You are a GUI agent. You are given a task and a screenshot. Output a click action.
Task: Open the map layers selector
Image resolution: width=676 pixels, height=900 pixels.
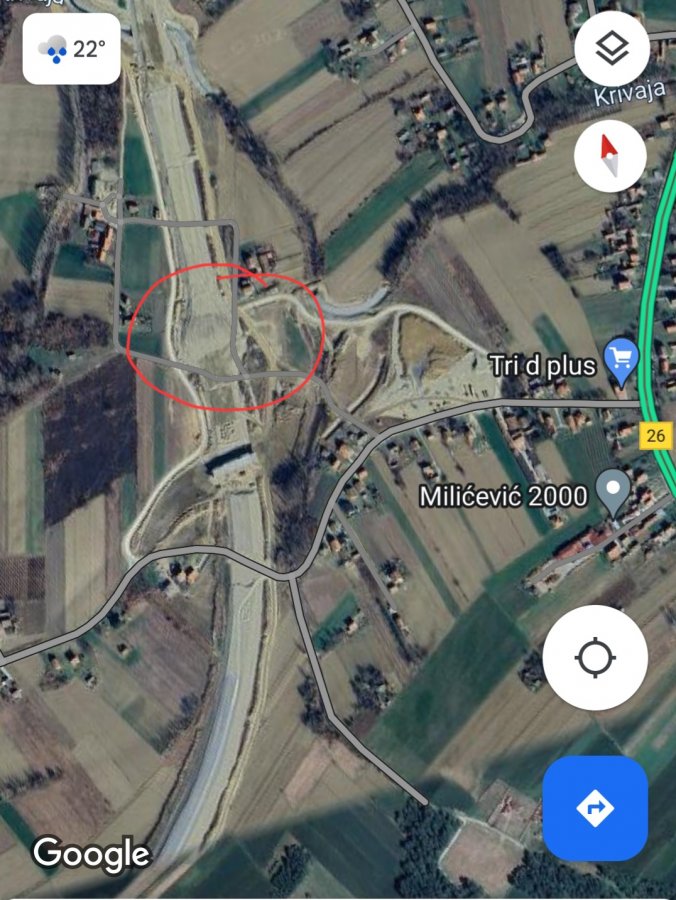611,49
